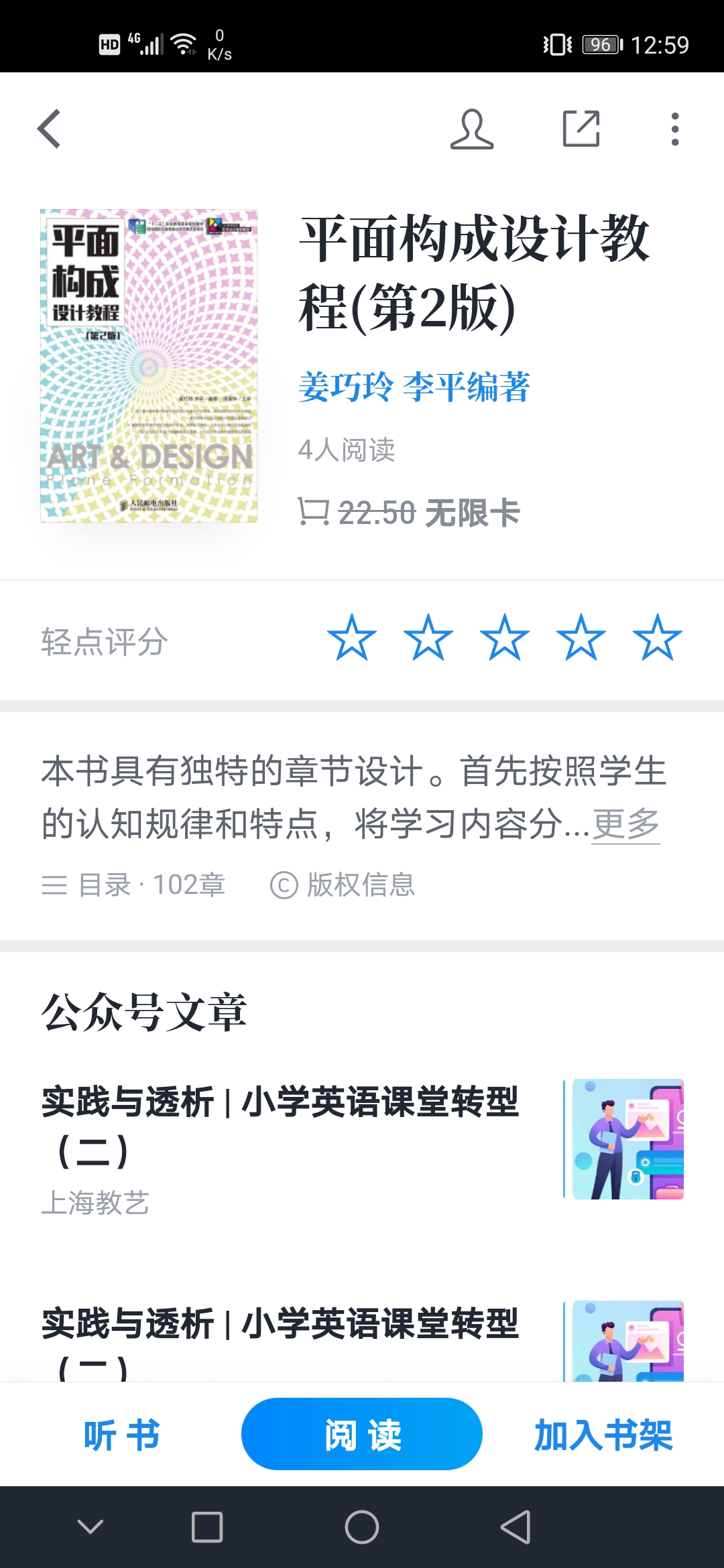
Task: View 版权信息 copyright information
Action: pos(343,885)
